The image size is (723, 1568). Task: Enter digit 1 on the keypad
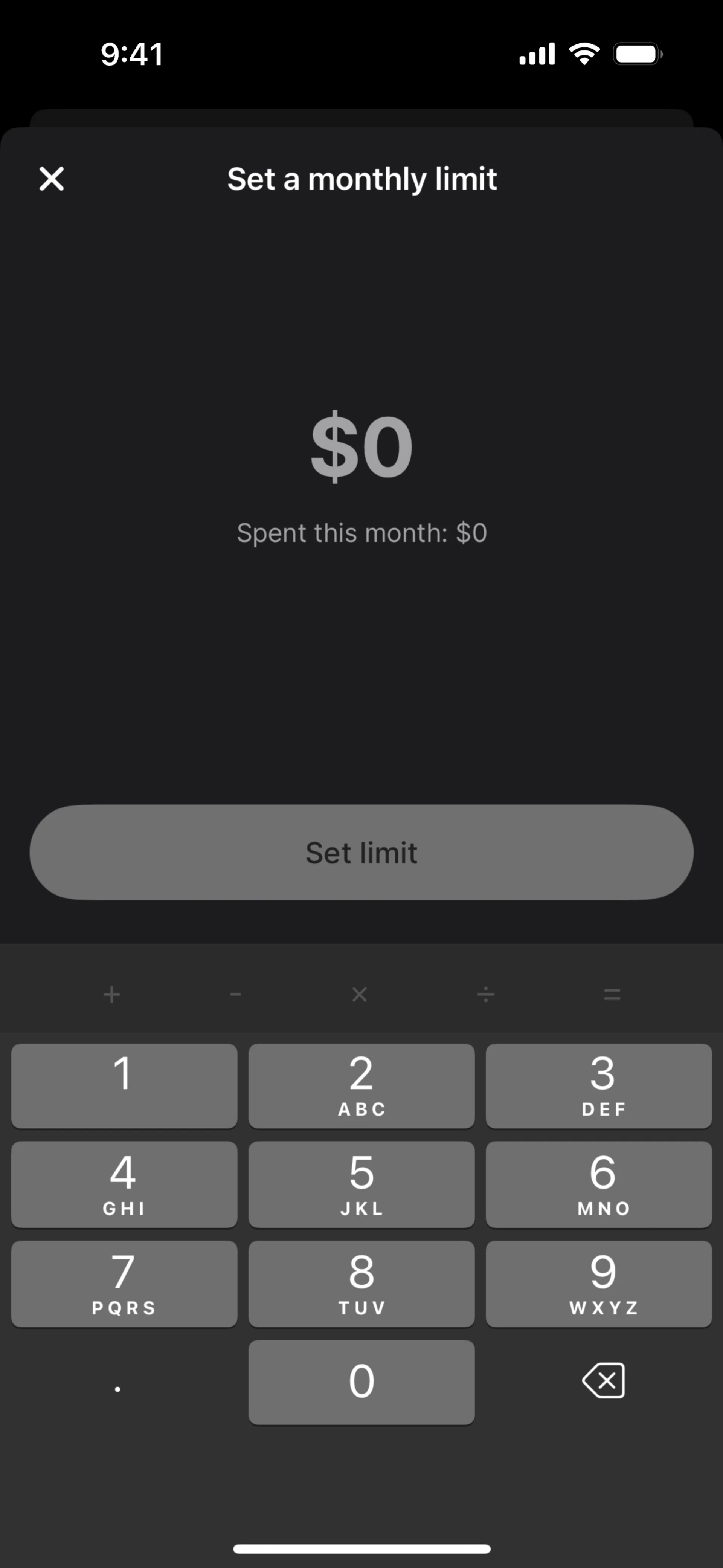pyautogui.click(x=124, y=1086)
